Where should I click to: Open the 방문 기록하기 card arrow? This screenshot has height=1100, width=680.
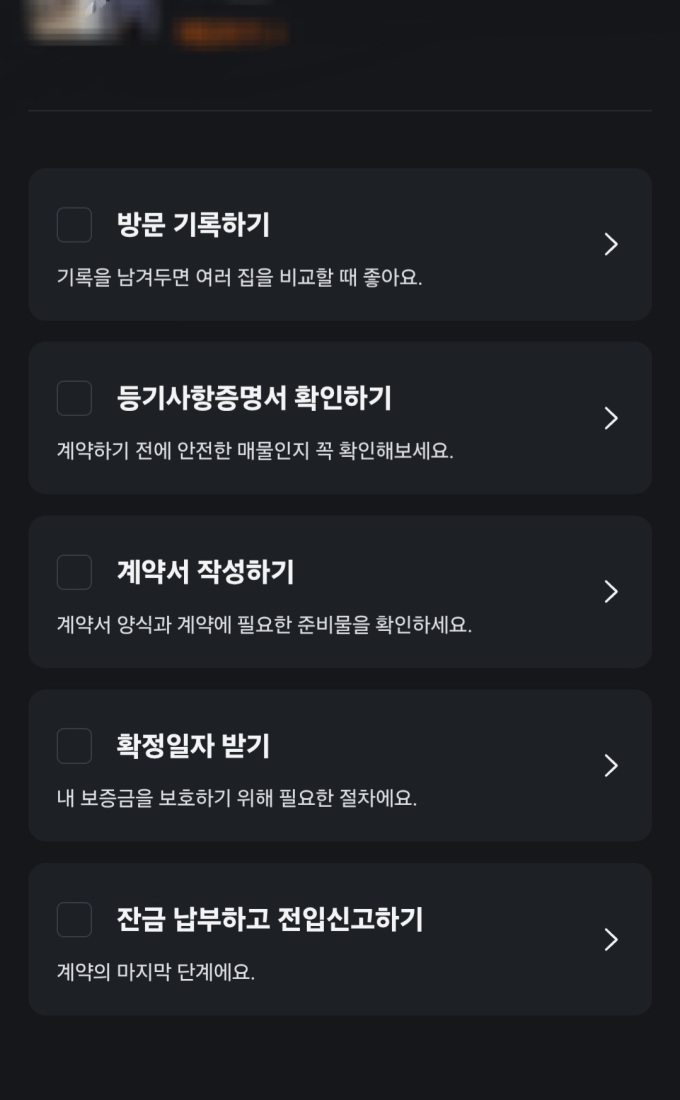611,244
